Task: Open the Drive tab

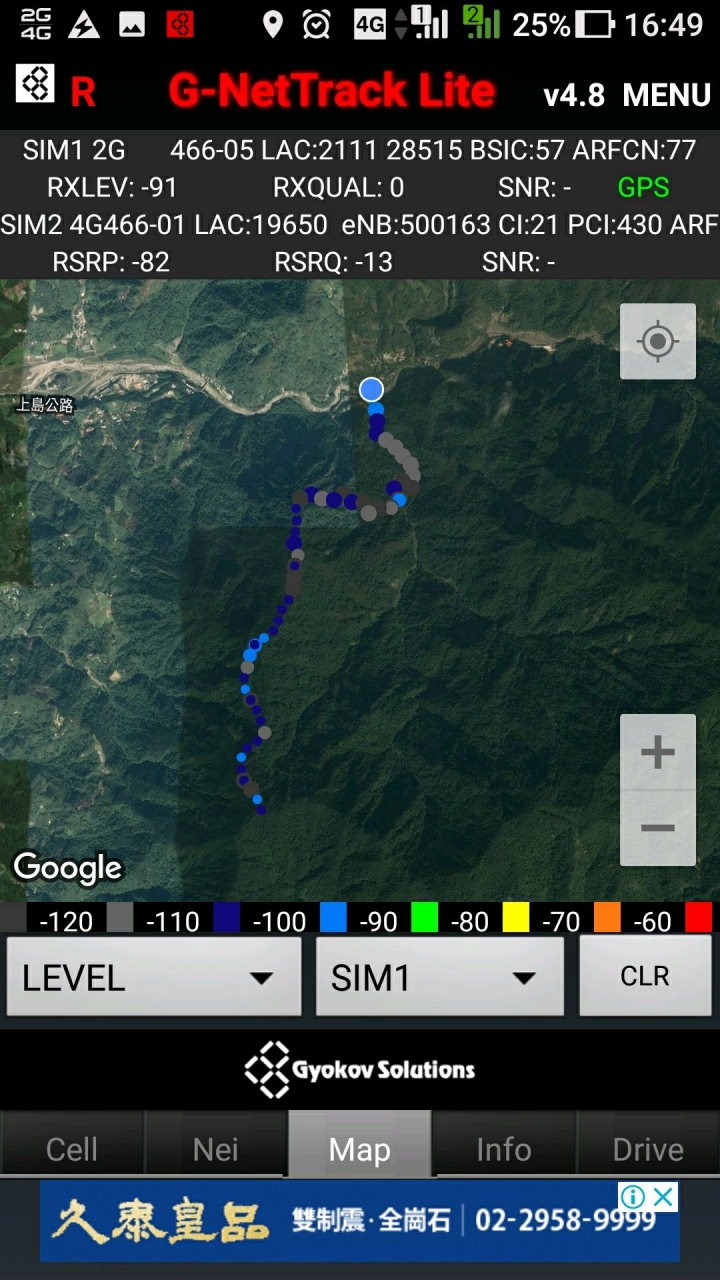Action: [648, 1149]
